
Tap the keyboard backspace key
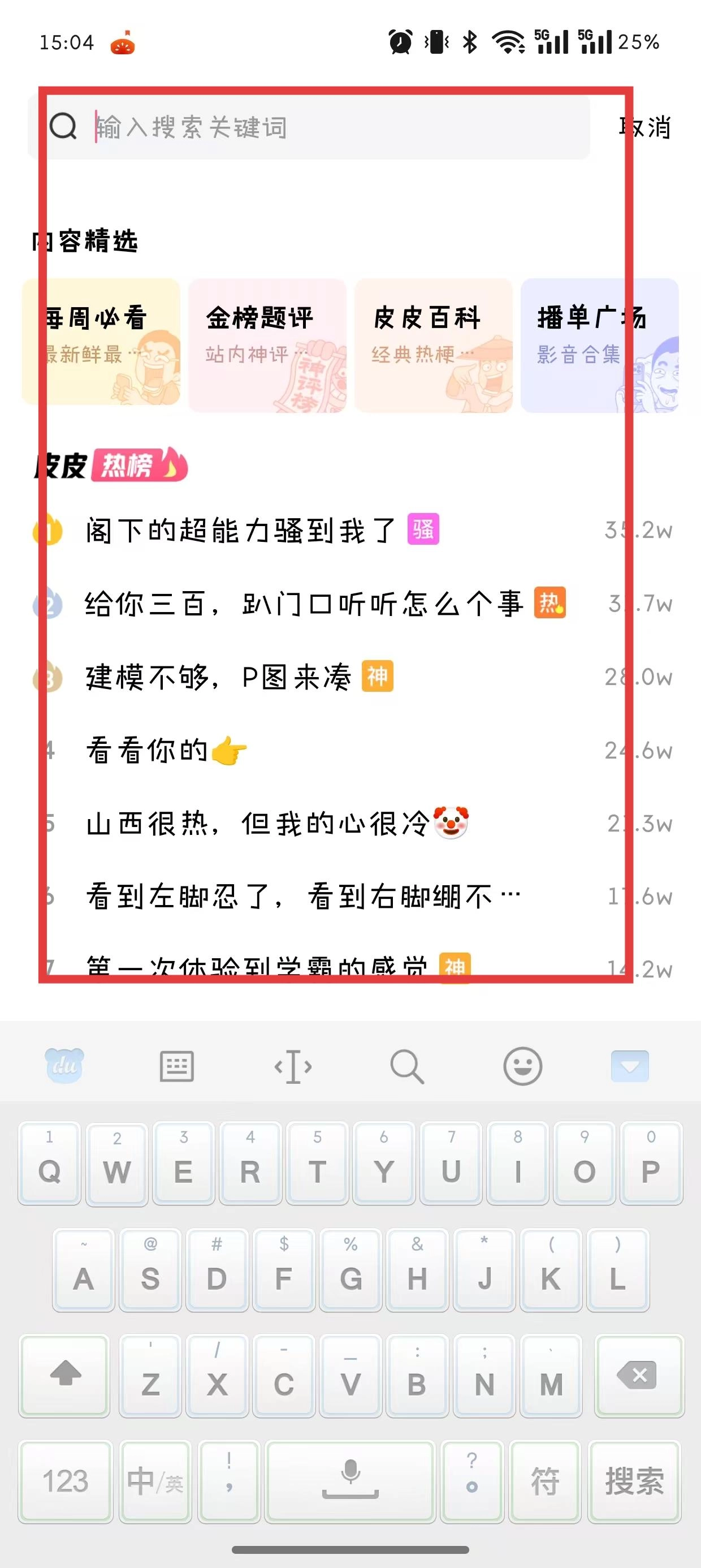(x=638, y=1376)
